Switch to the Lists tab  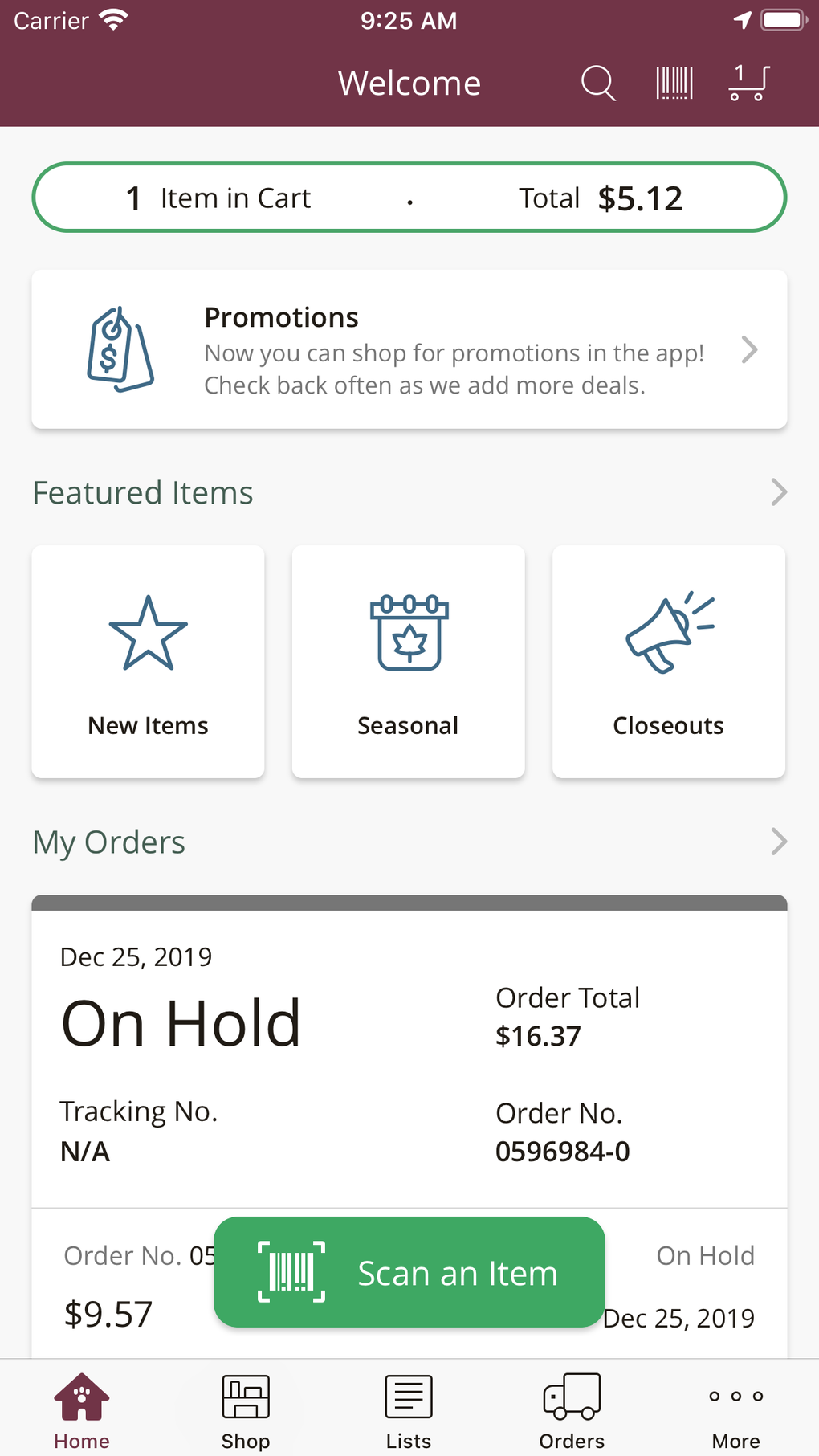[409, 1410]
